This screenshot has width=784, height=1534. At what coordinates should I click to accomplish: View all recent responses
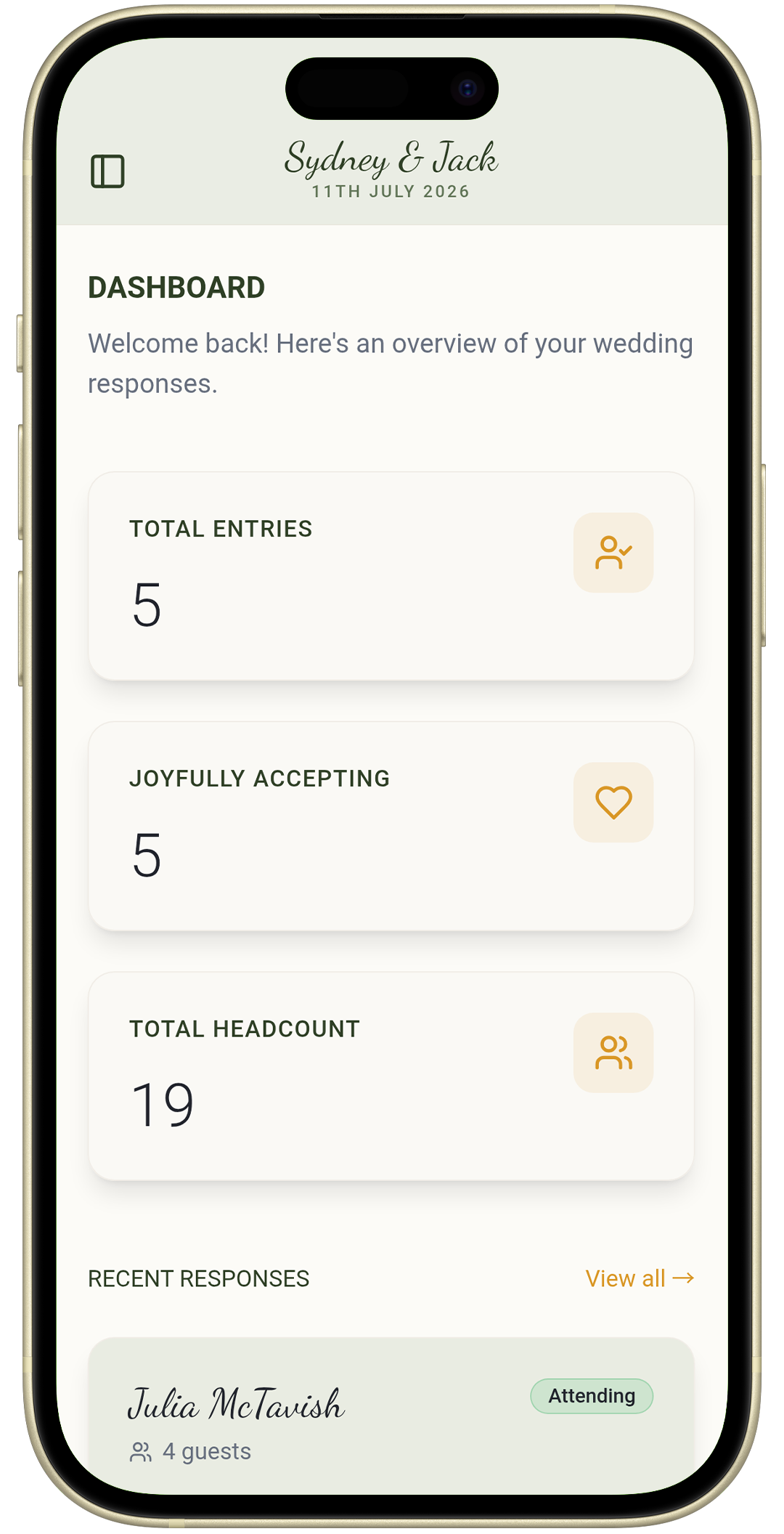(x=639, y=1278)
